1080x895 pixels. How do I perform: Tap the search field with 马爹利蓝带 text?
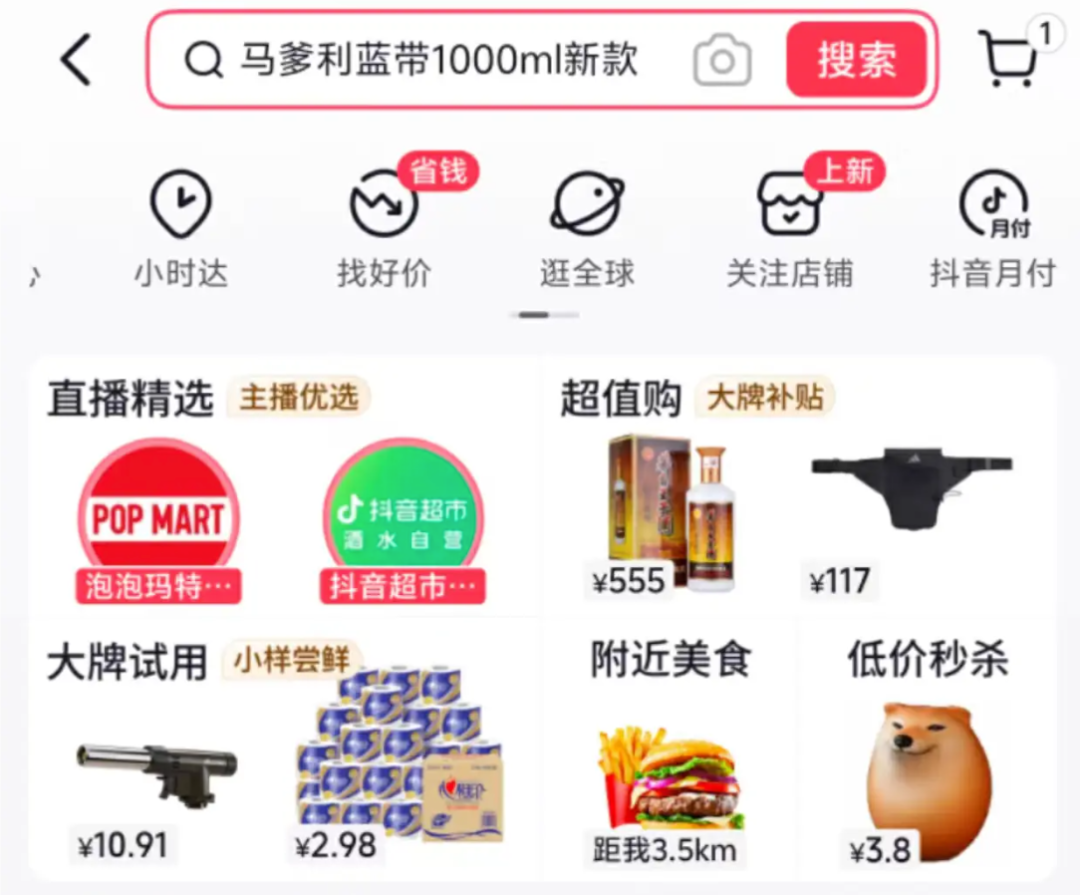438,60
